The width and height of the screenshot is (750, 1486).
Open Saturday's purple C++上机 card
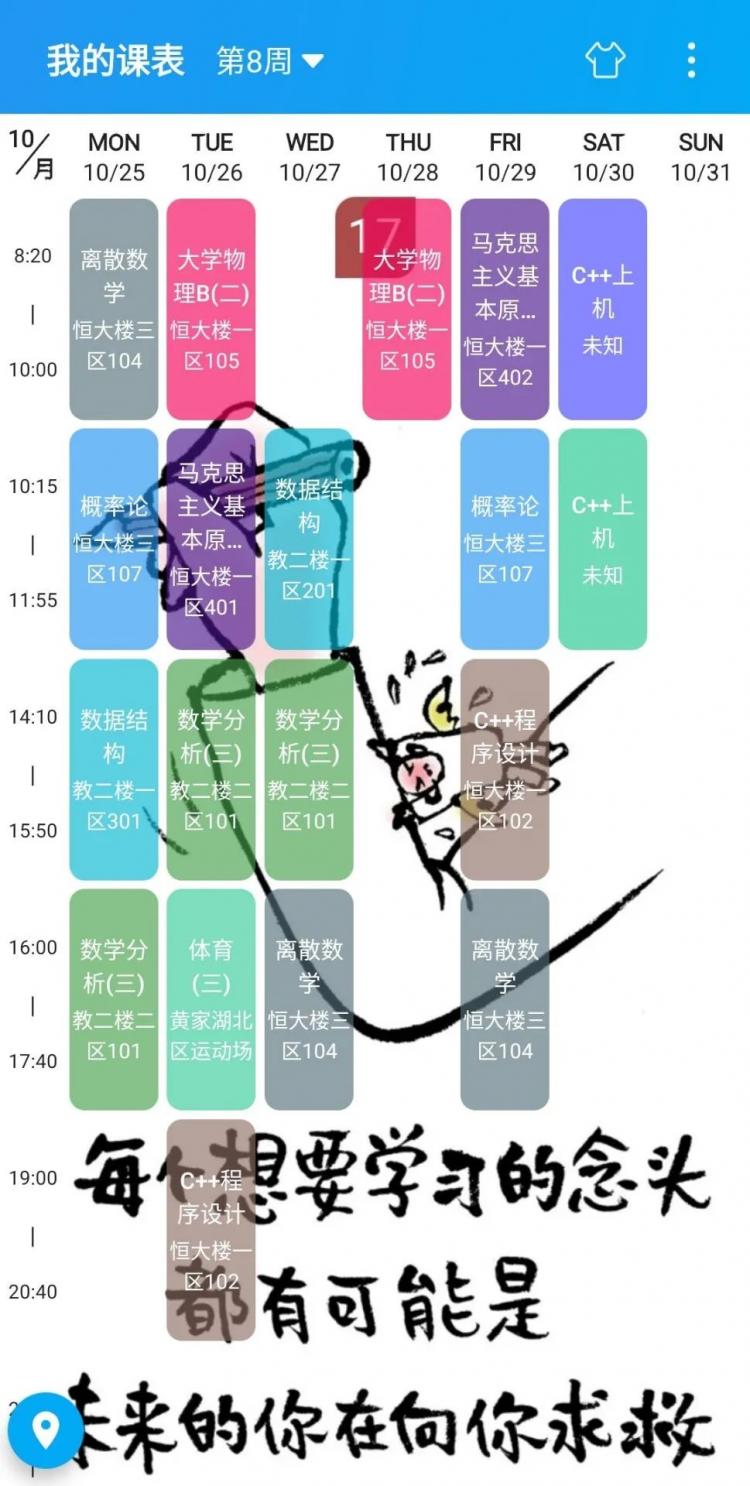click(603, 309)
